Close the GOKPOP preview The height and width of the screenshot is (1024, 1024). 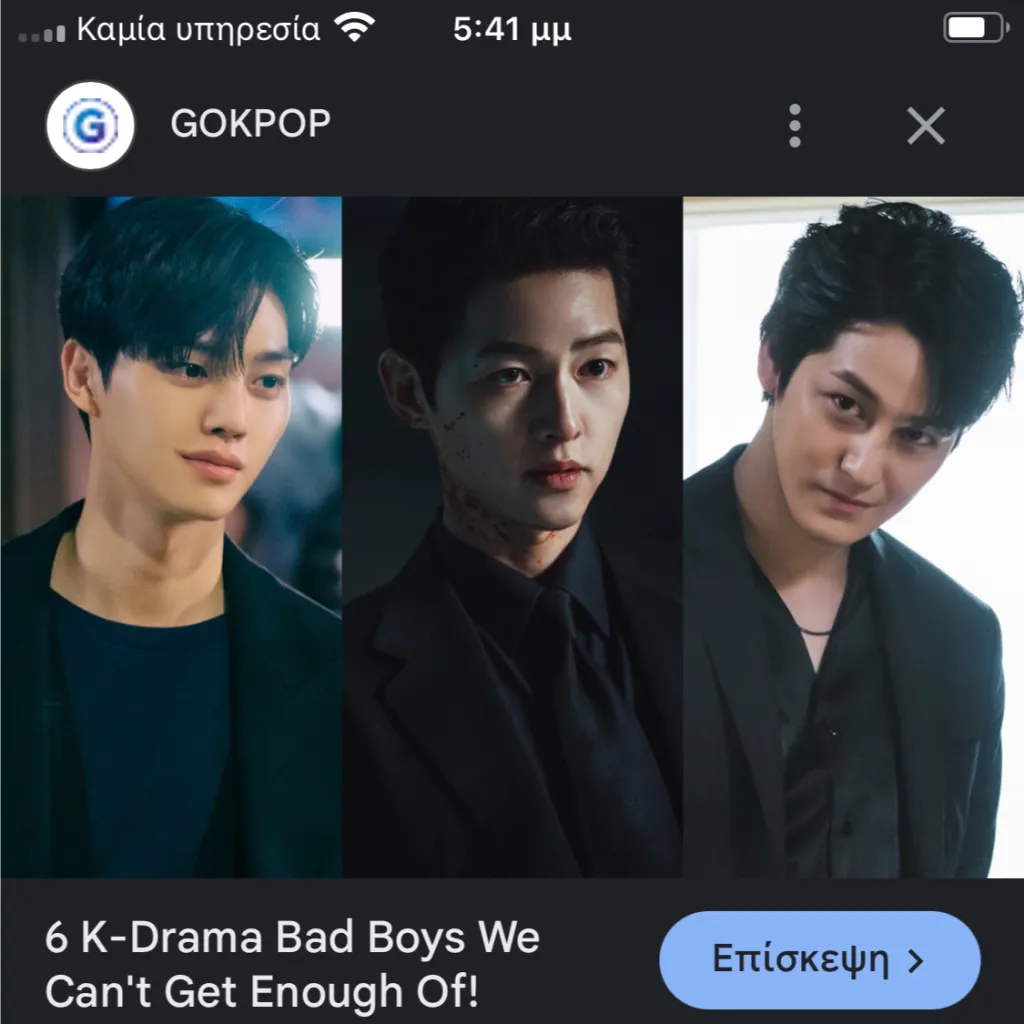pyautogui.click(x=925, y=126)
